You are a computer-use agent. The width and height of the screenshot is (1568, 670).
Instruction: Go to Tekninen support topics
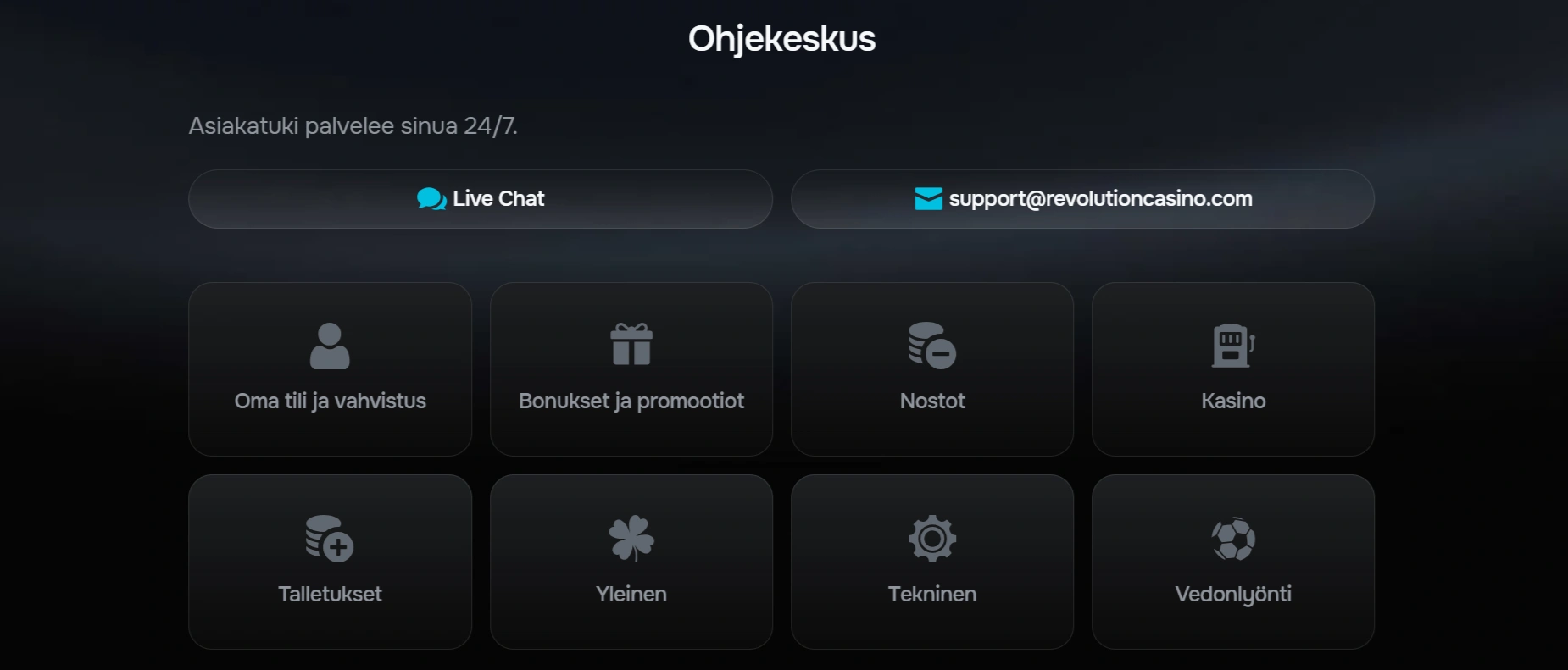(932, 562)
